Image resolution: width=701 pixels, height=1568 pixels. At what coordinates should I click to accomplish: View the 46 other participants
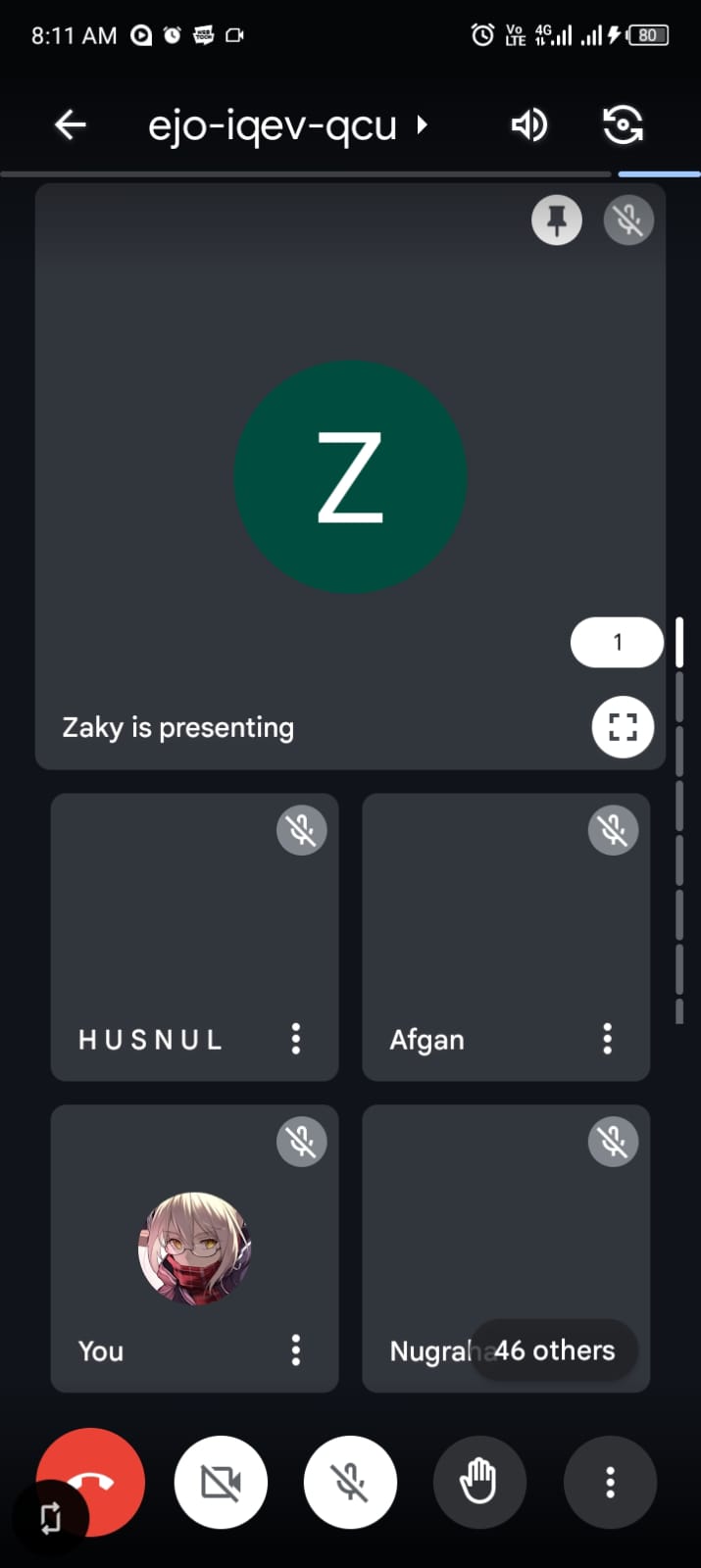554,1350
